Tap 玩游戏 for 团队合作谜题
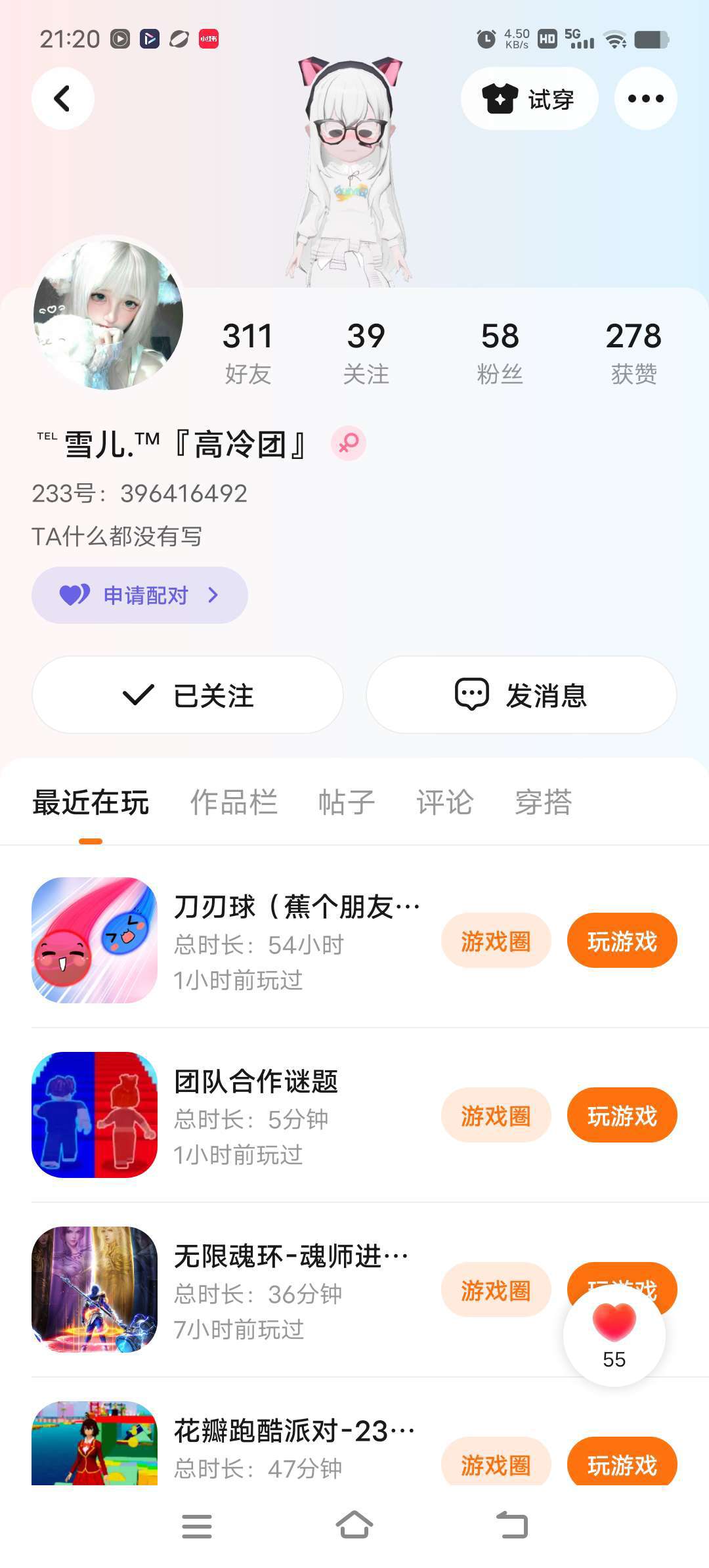 (x=622, y=1115)
